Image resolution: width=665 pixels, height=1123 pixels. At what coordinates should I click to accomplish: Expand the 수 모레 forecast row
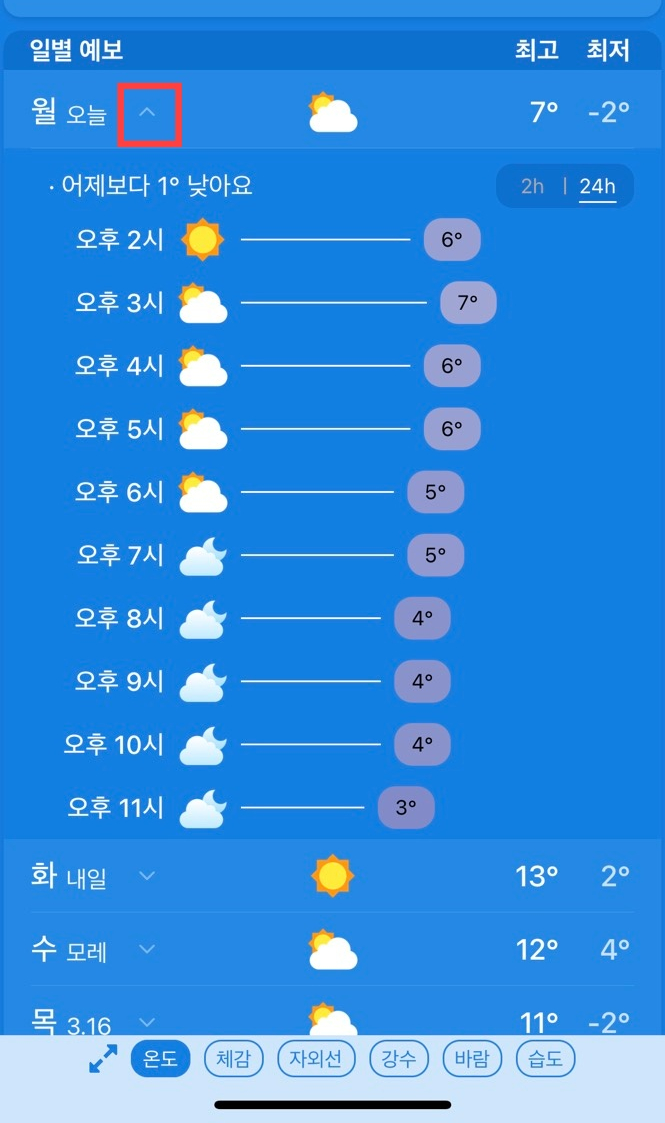coord(147,949)
